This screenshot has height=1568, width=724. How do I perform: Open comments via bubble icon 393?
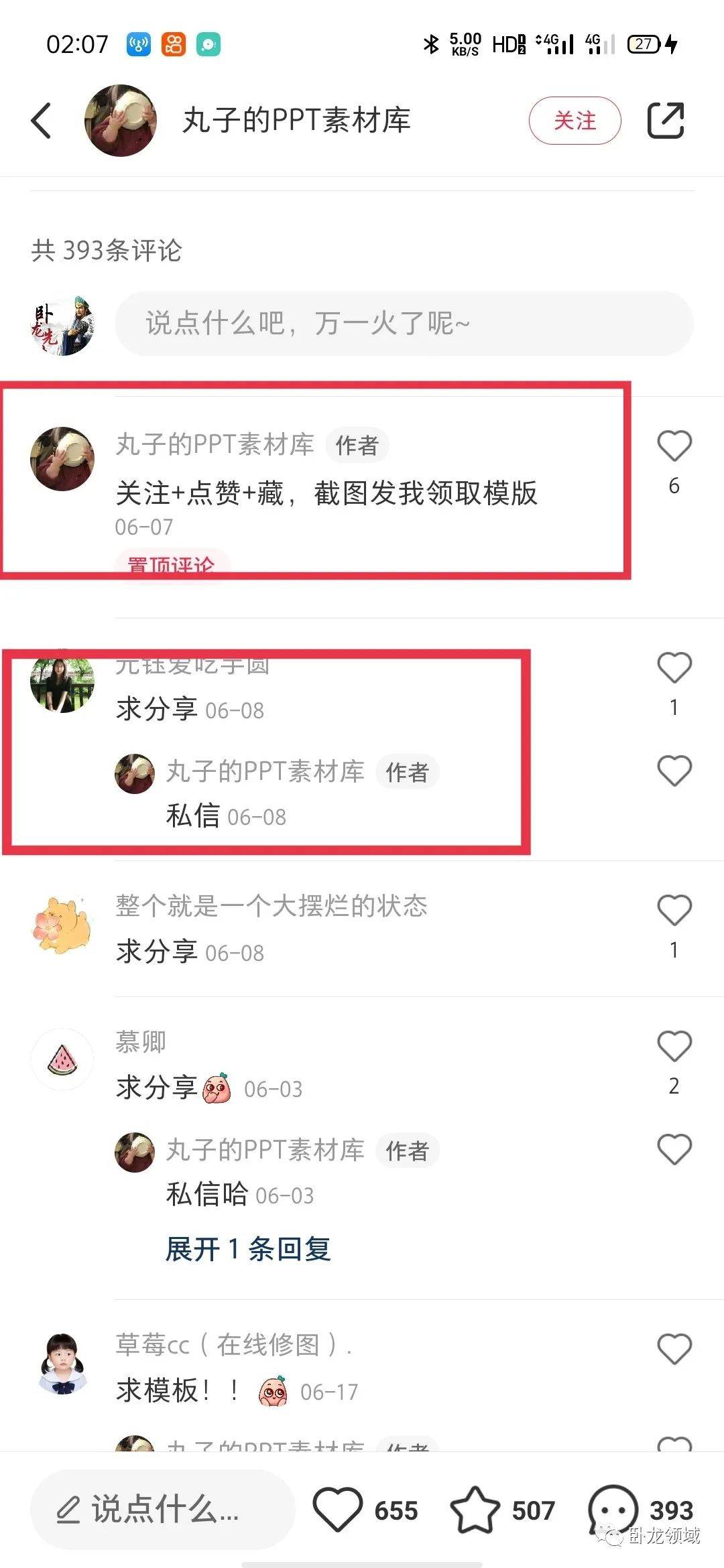click(612, 1510)
